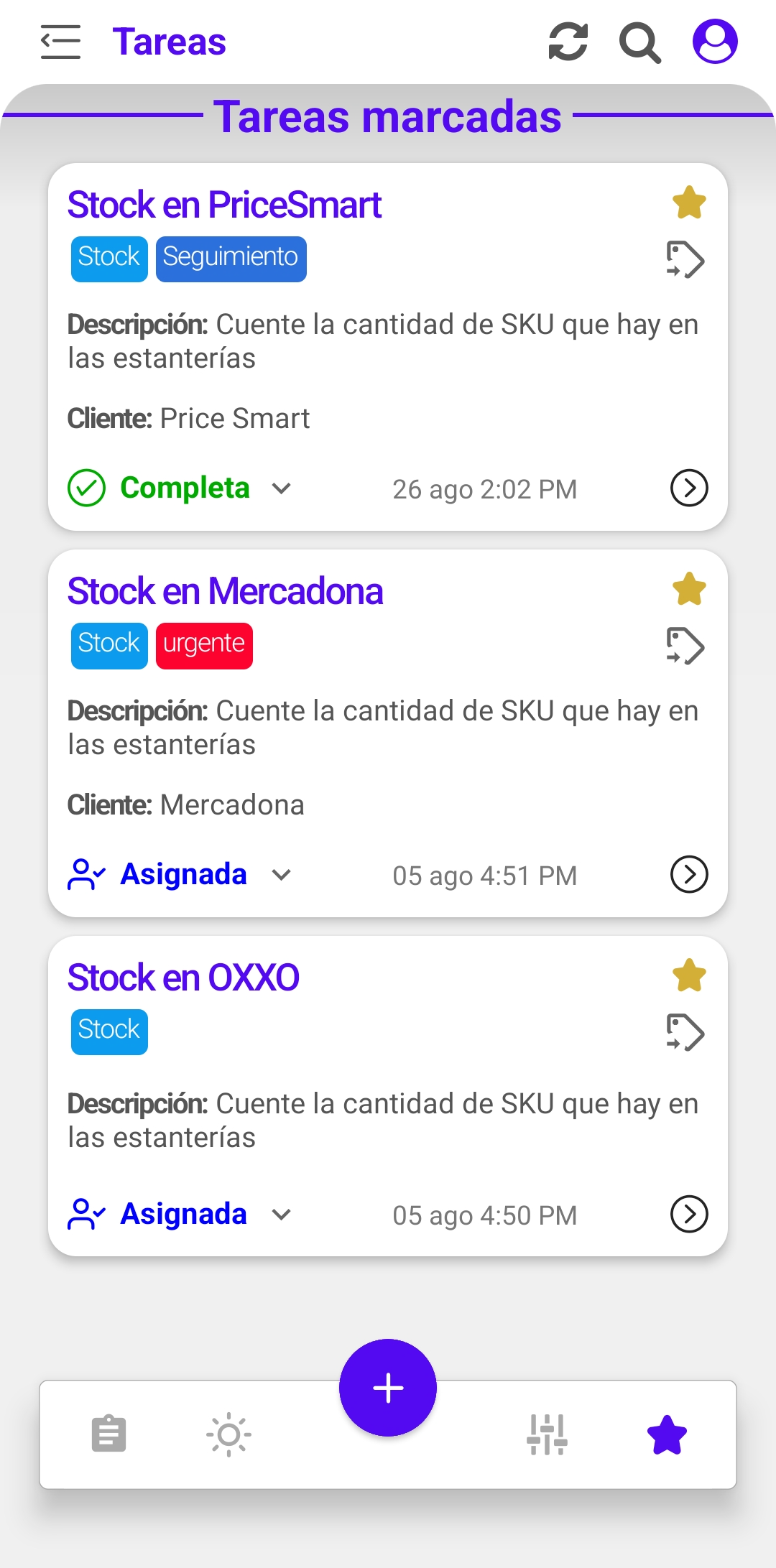This screenshot has width=776, height=1568.
Task: Open the filters sliders tab
Action: point(548,1435)
